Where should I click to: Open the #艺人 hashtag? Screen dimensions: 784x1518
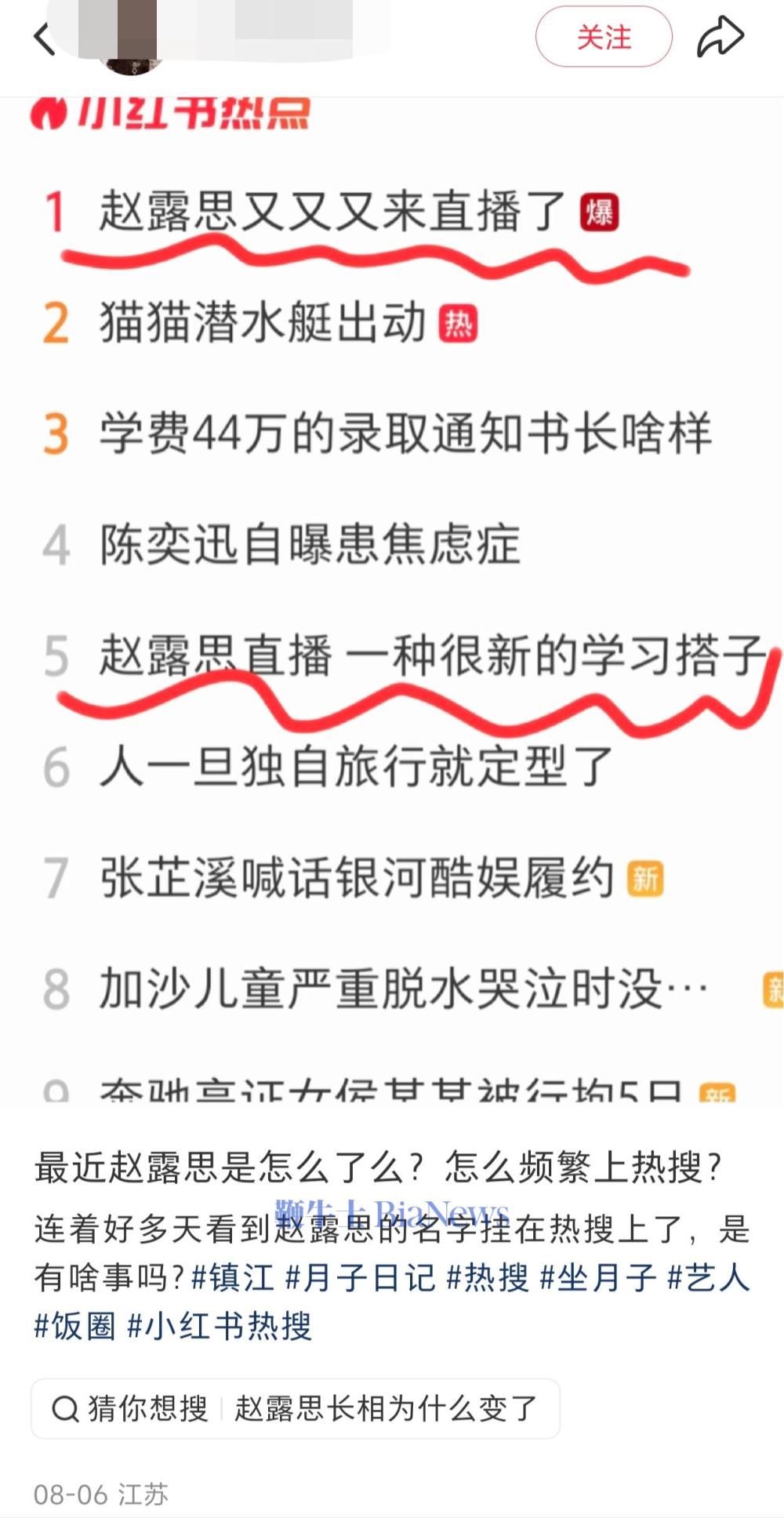(x=708, y=1277)
